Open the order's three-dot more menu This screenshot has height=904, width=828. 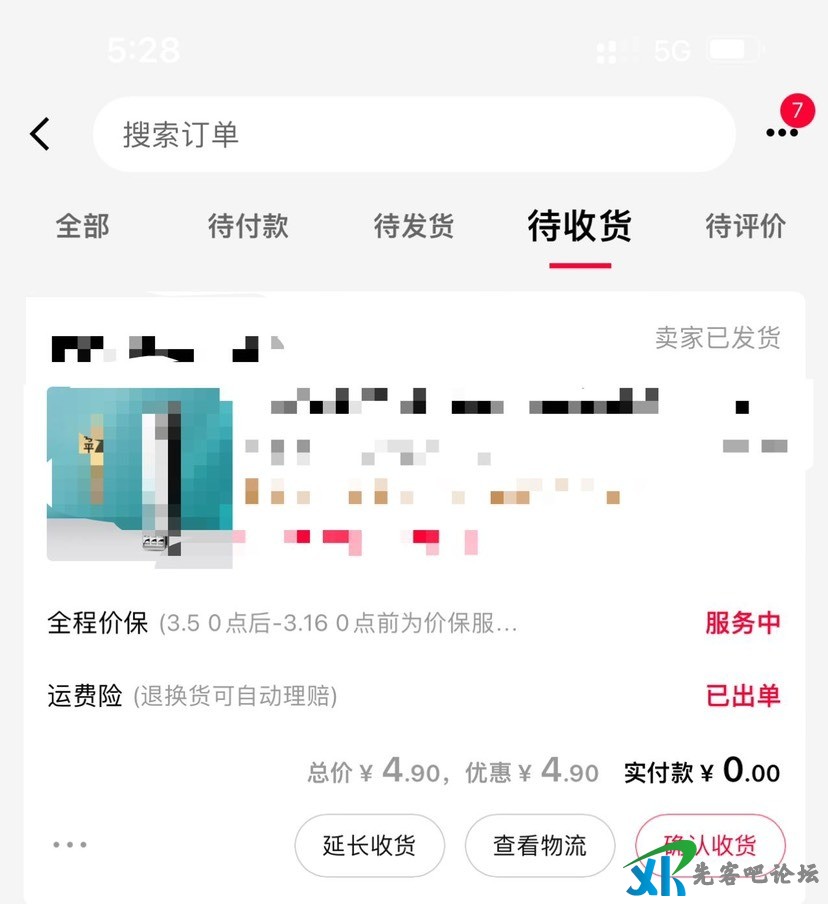click(x=70, y=845)
